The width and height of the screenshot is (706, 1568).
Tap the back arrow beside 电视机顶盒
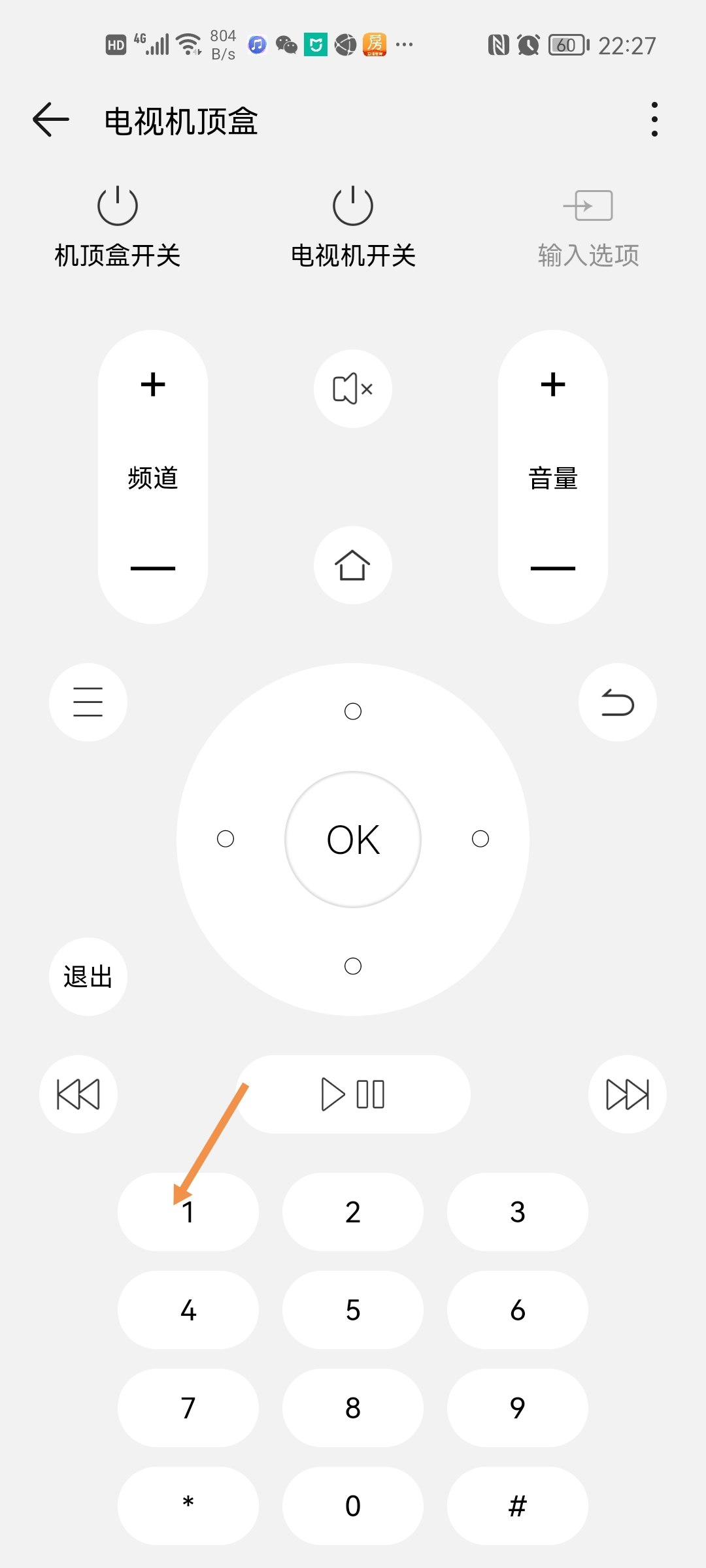(50, 120)
